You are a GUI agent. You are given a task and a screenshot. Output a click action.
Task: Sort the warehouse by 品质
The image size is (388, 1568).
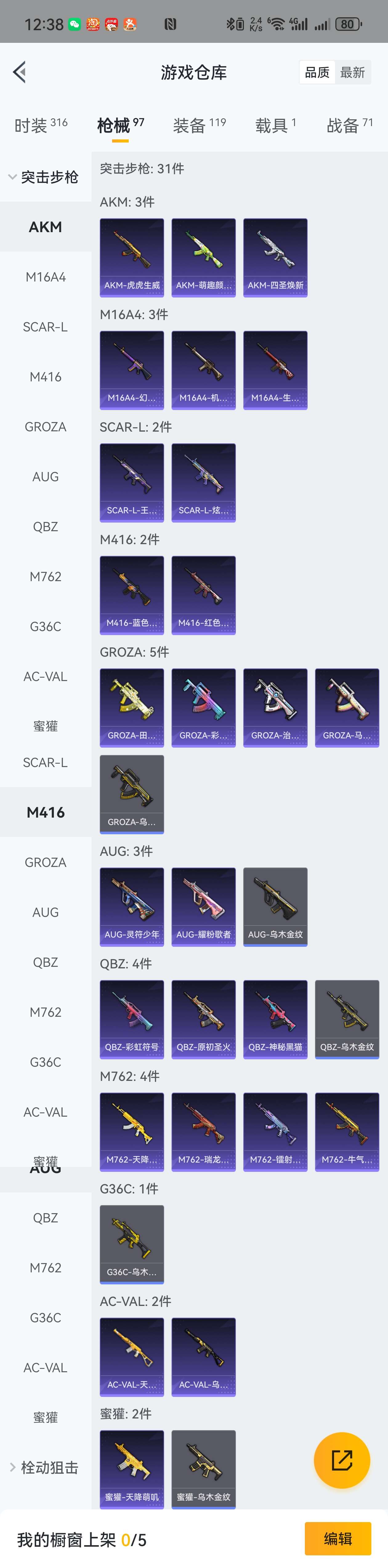click(x=317, y=72)
